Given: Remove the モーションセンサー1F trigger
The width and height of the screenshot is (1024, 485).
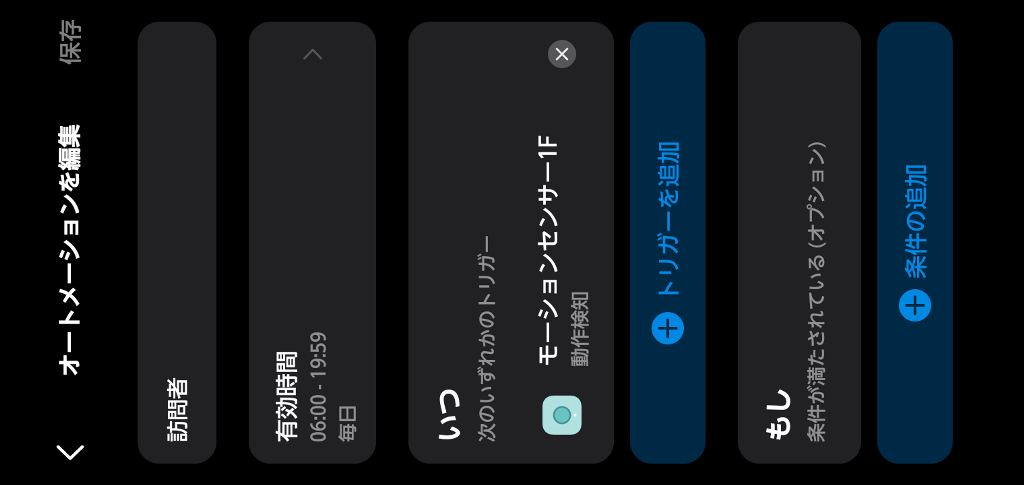Looking at the screenshot, I should tap(562, 54).
